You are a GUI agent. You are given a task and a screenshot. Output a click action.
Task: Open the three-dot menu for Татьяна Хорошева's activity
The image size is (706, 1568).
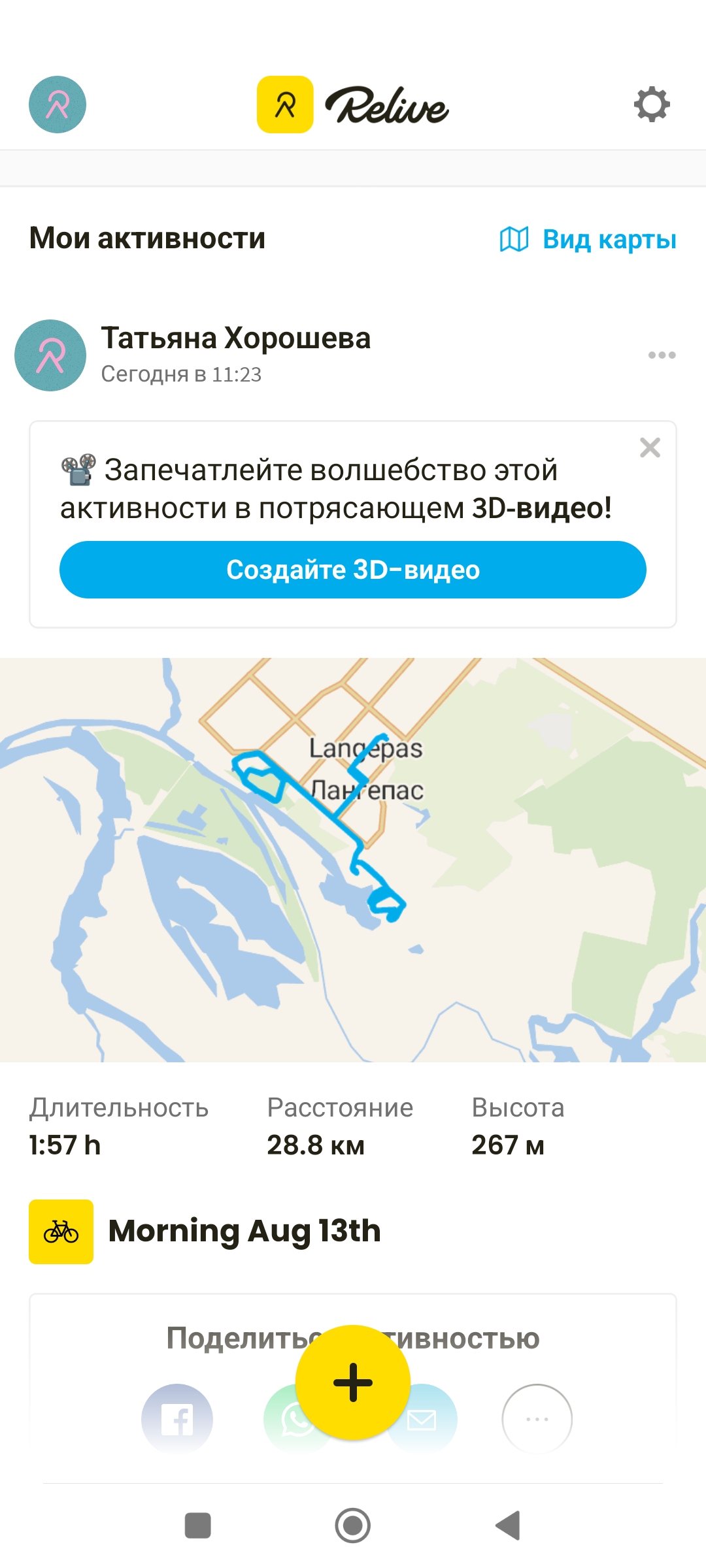[662, 355]
